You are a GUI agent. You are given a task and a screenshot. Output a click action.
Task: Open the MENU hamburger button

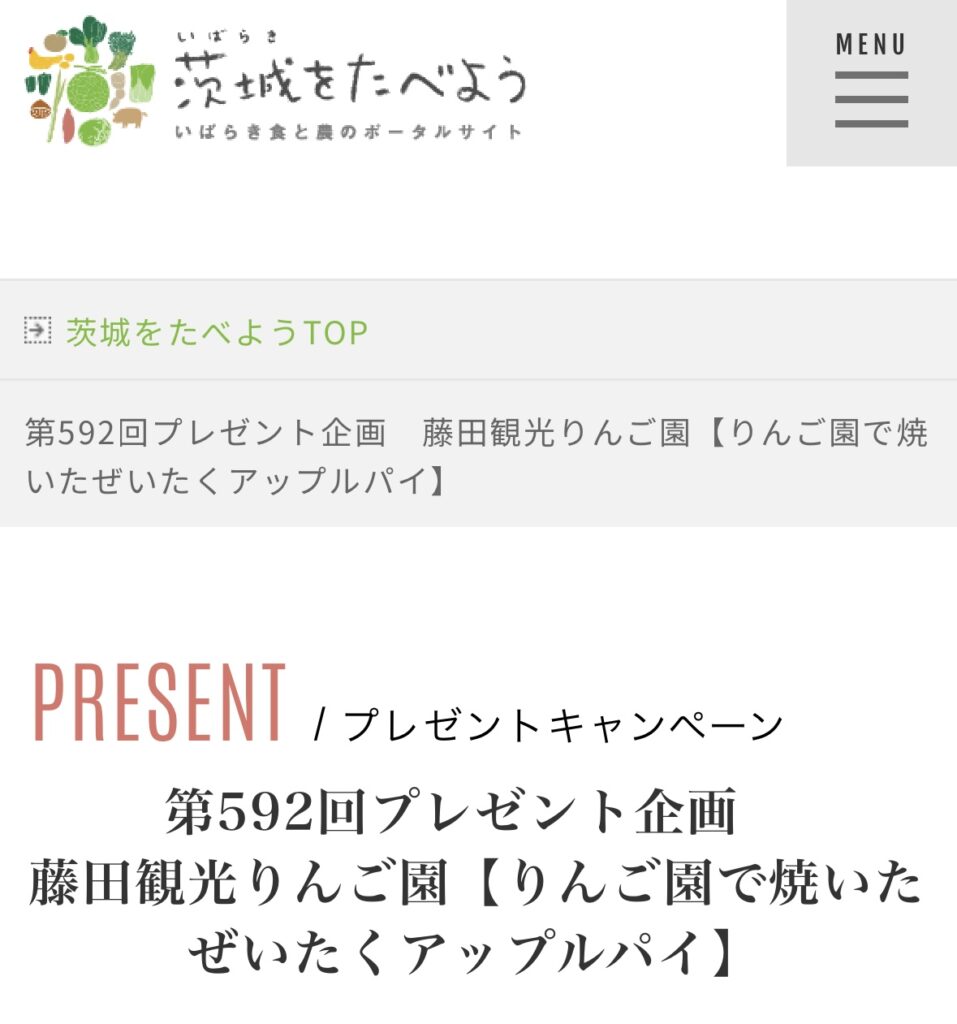871,82
